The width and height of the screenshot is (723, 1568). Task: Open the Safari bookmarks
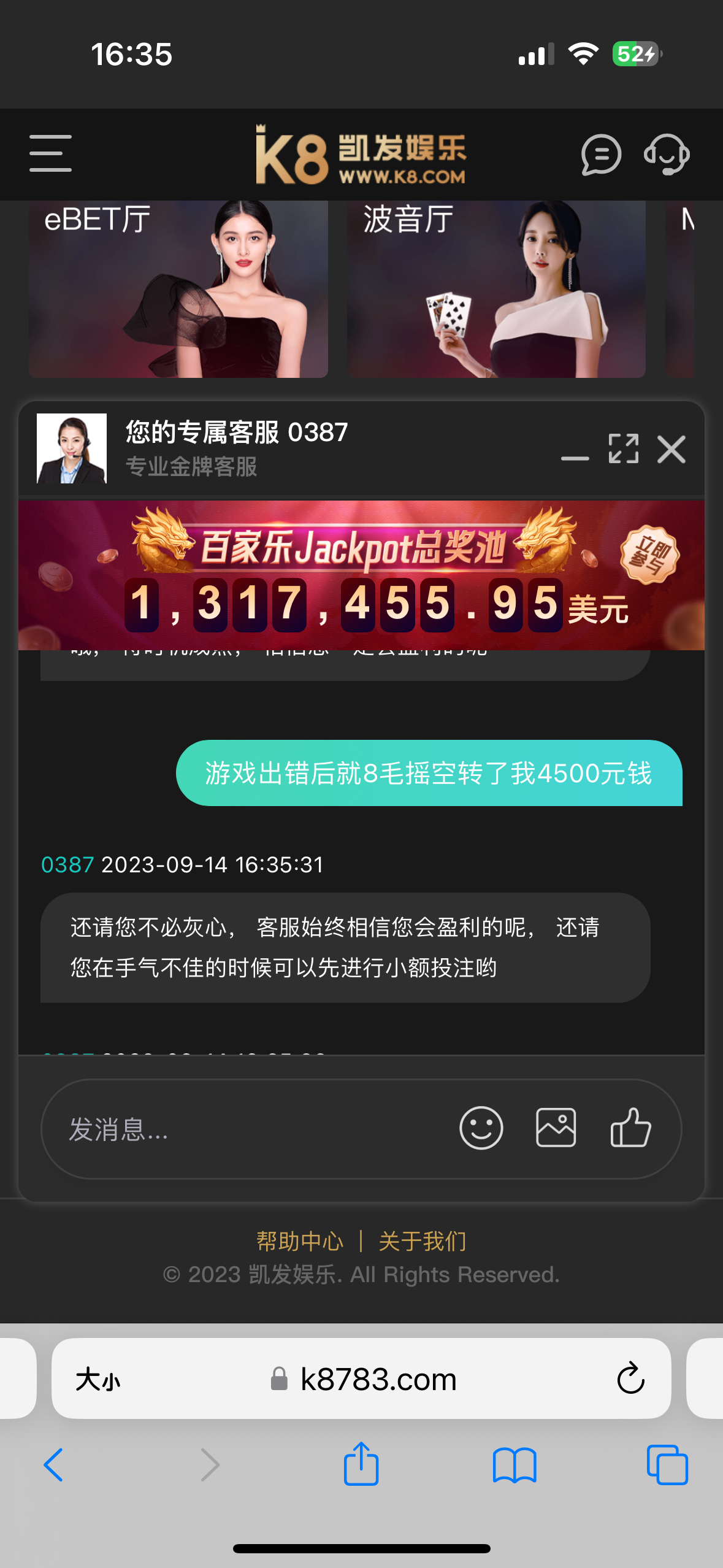[515, 1465]
